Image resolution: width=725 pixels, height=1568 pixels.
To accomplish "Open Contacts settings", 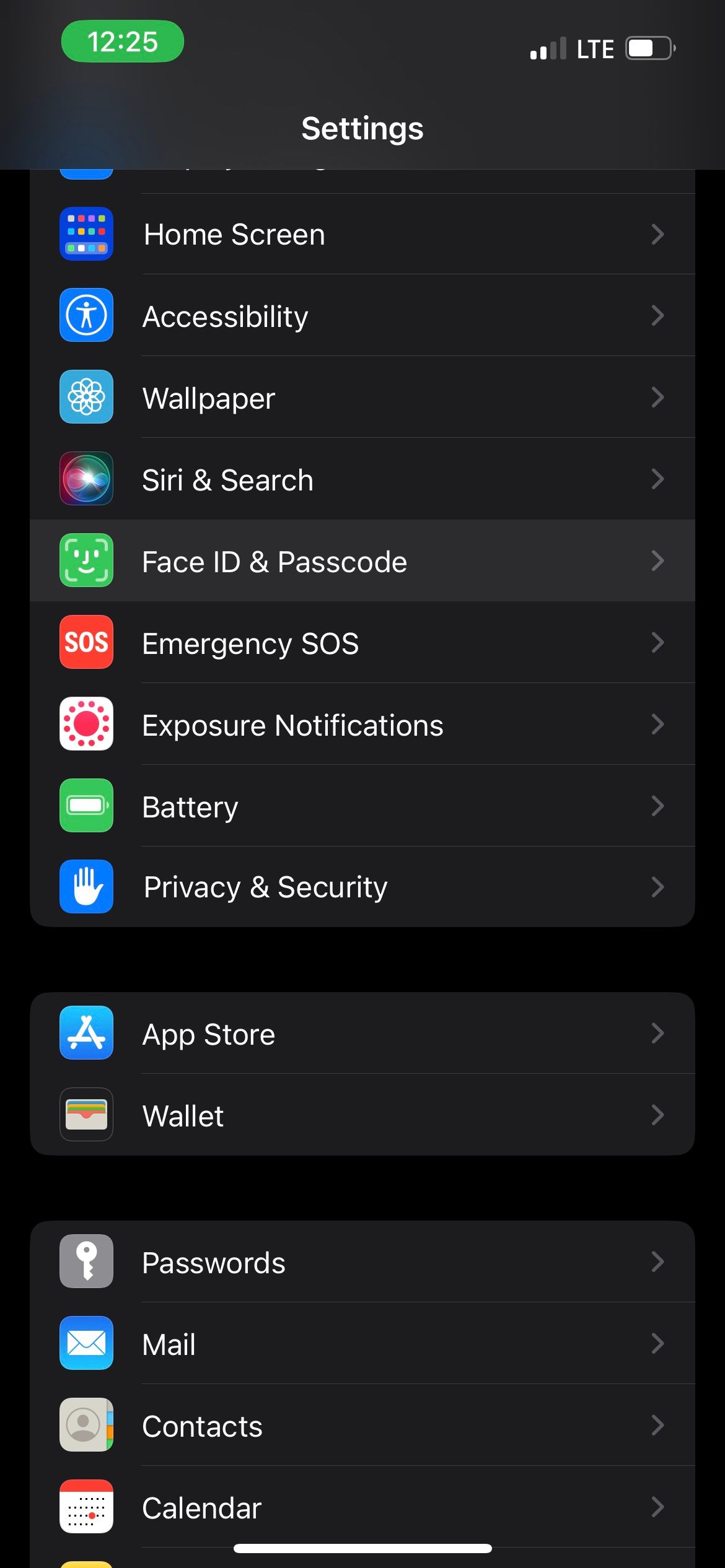I will (x=362, y=1426).
